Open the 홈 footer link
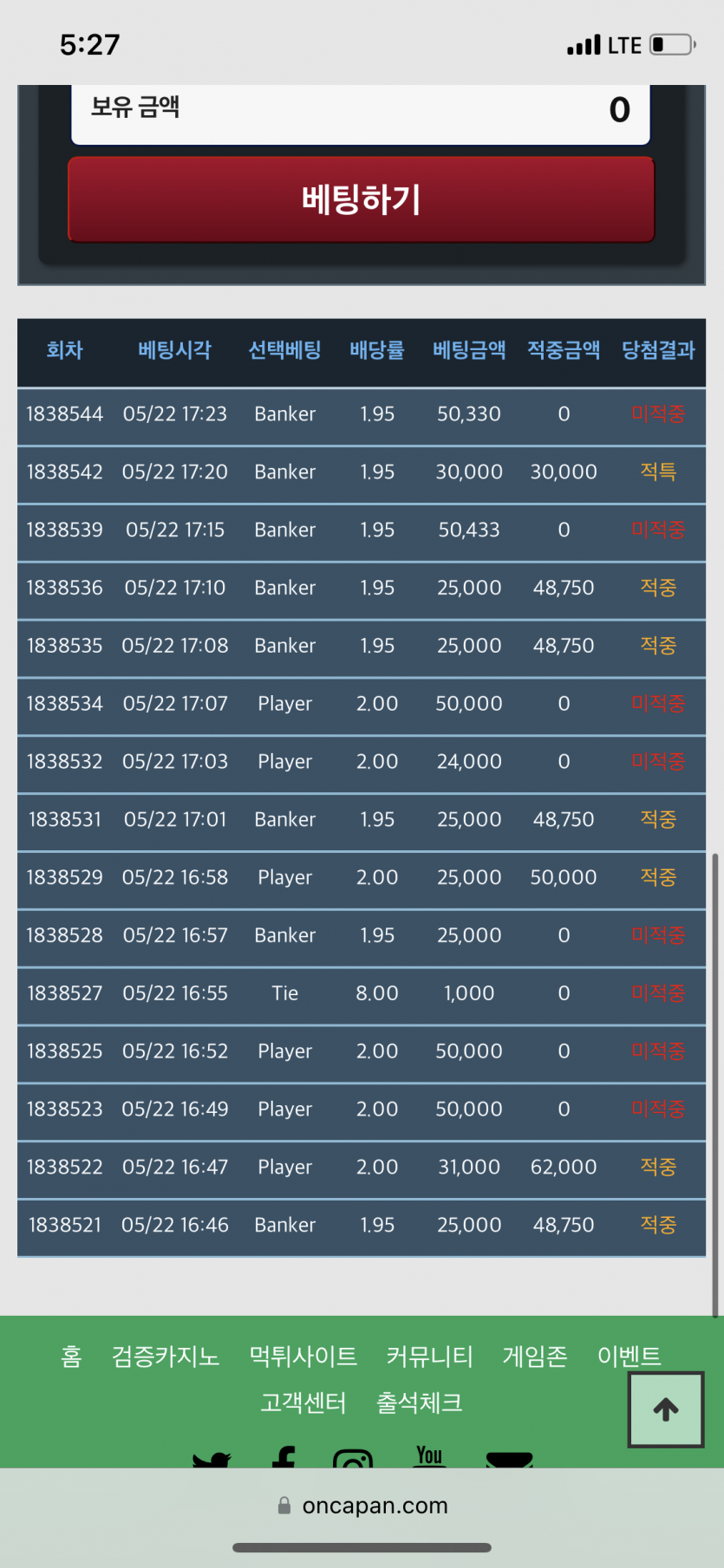The width and height of the screenshot is (724, 1568). [x=71, y=1356]
